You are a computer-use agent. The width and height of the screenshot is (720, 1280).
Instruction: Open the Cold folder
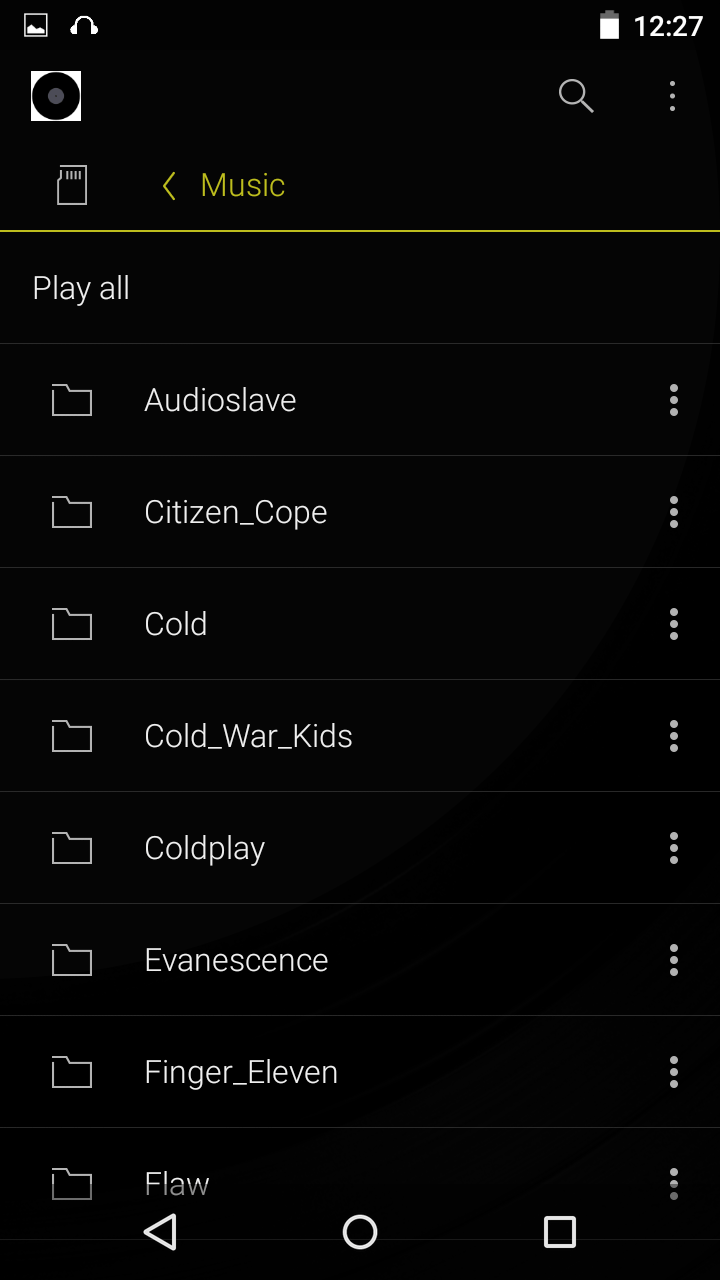coord(360,624)
